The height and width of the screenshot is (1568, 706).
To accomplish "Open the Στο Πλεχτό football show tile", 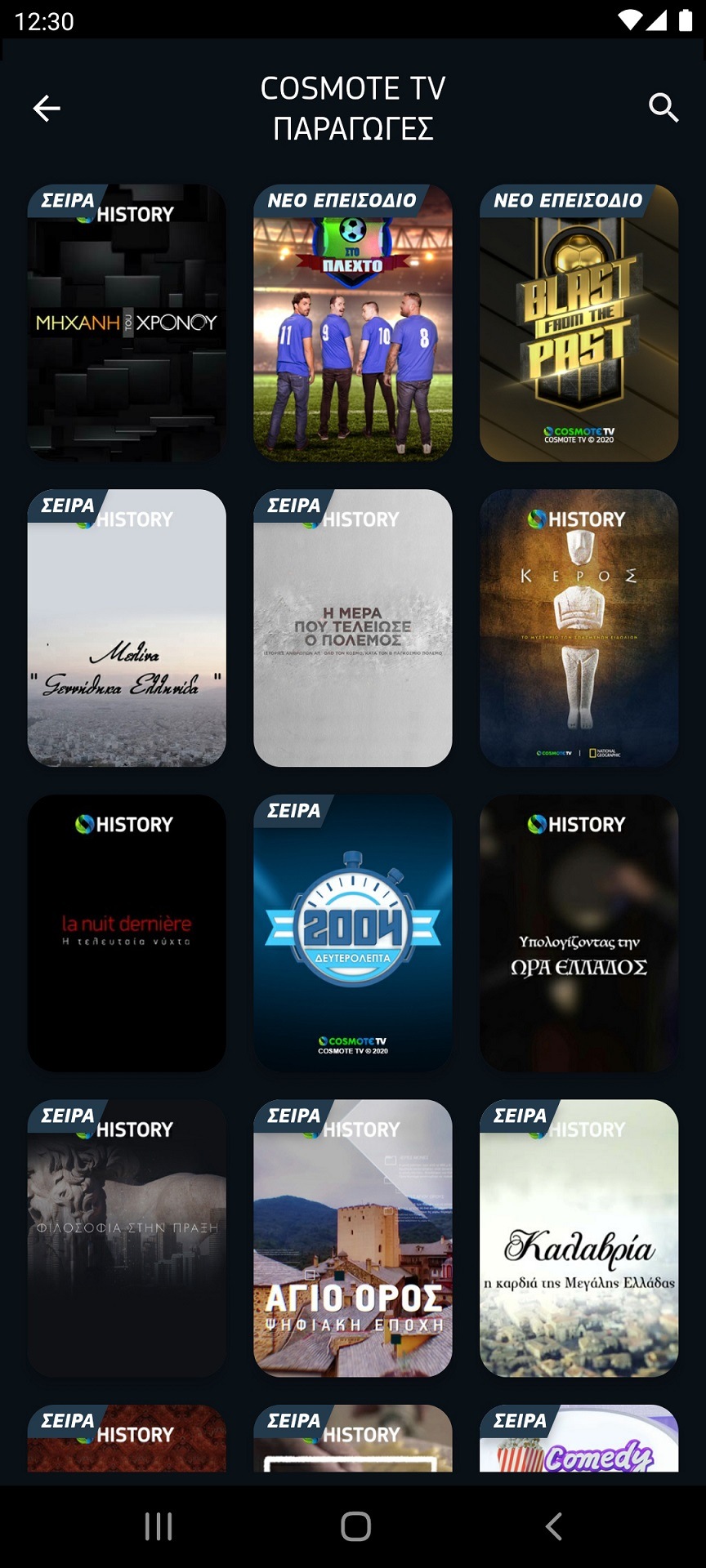I will click(353, 323).
